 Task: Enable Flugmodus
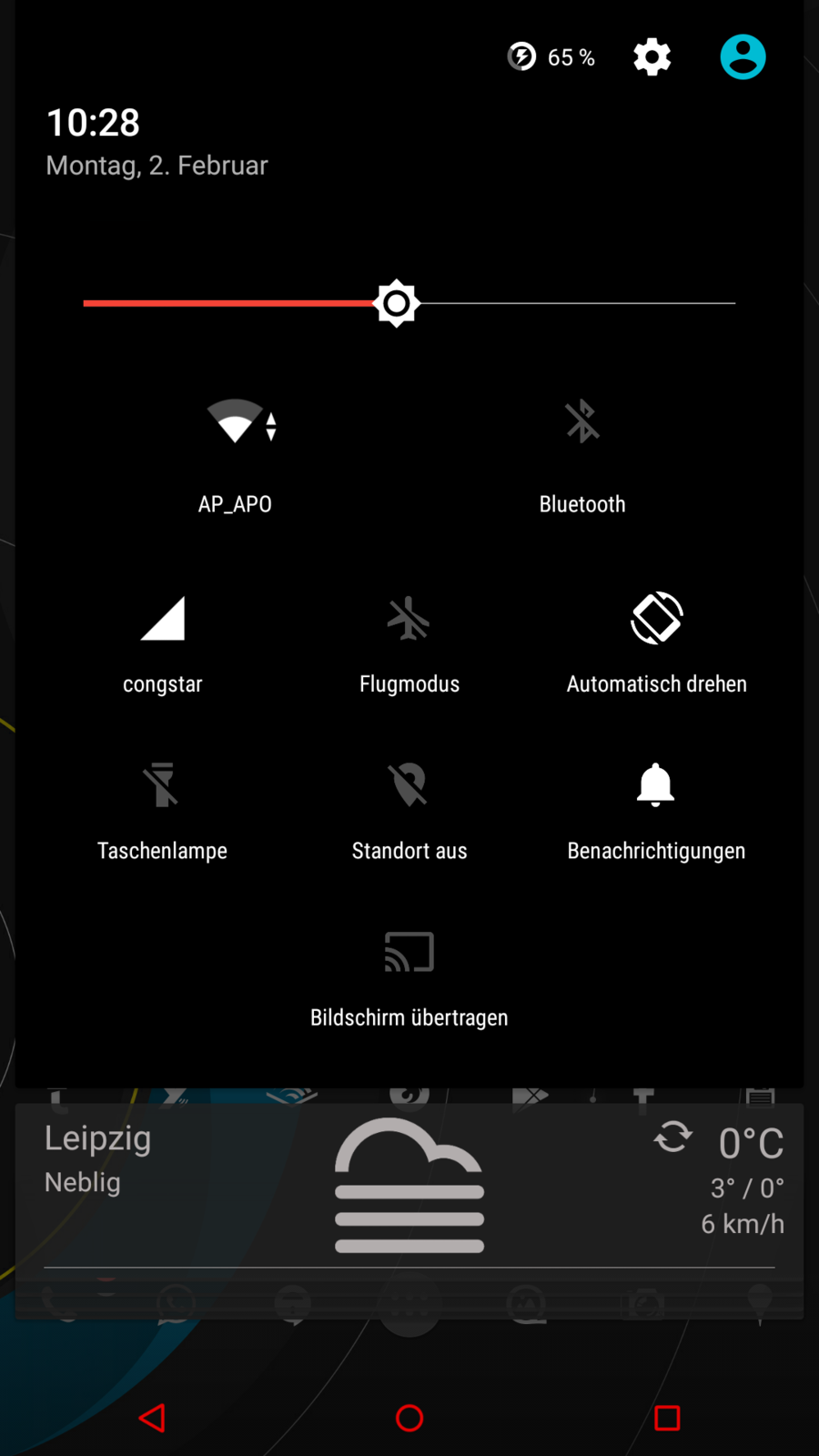(x=409, y=620)
